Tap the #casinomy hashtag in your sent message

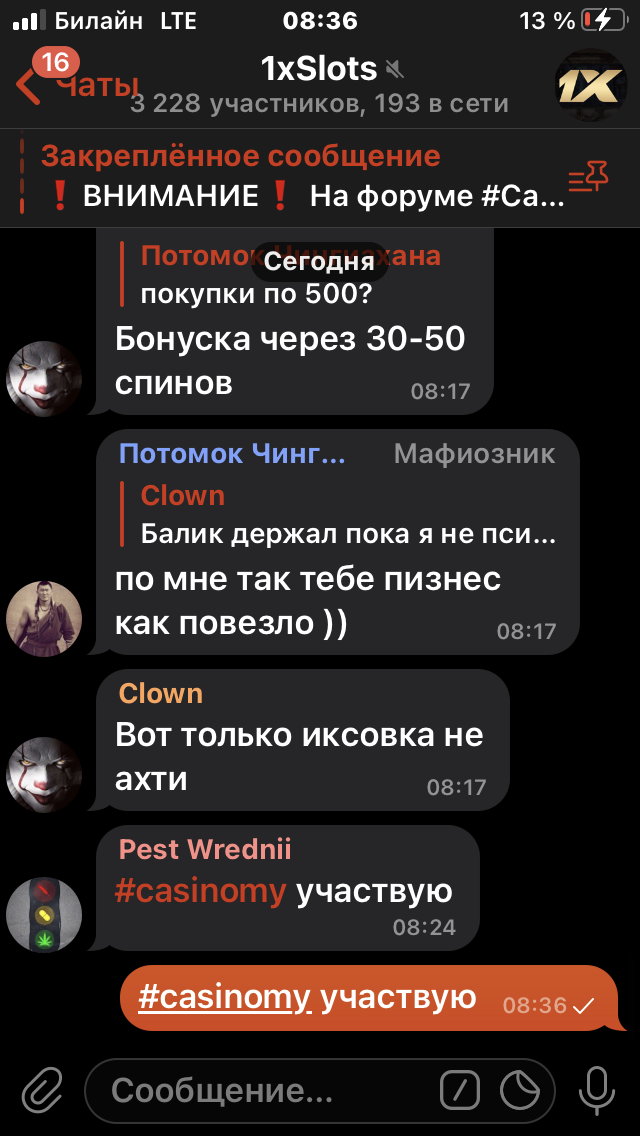(224, 997)
